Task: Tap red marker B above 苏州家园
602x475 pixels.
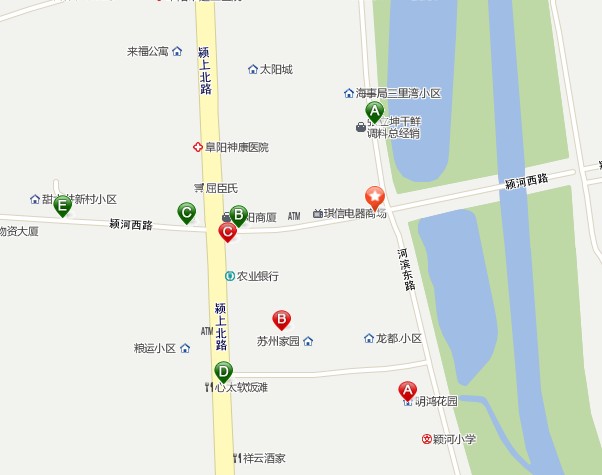Action: point(282,319)
